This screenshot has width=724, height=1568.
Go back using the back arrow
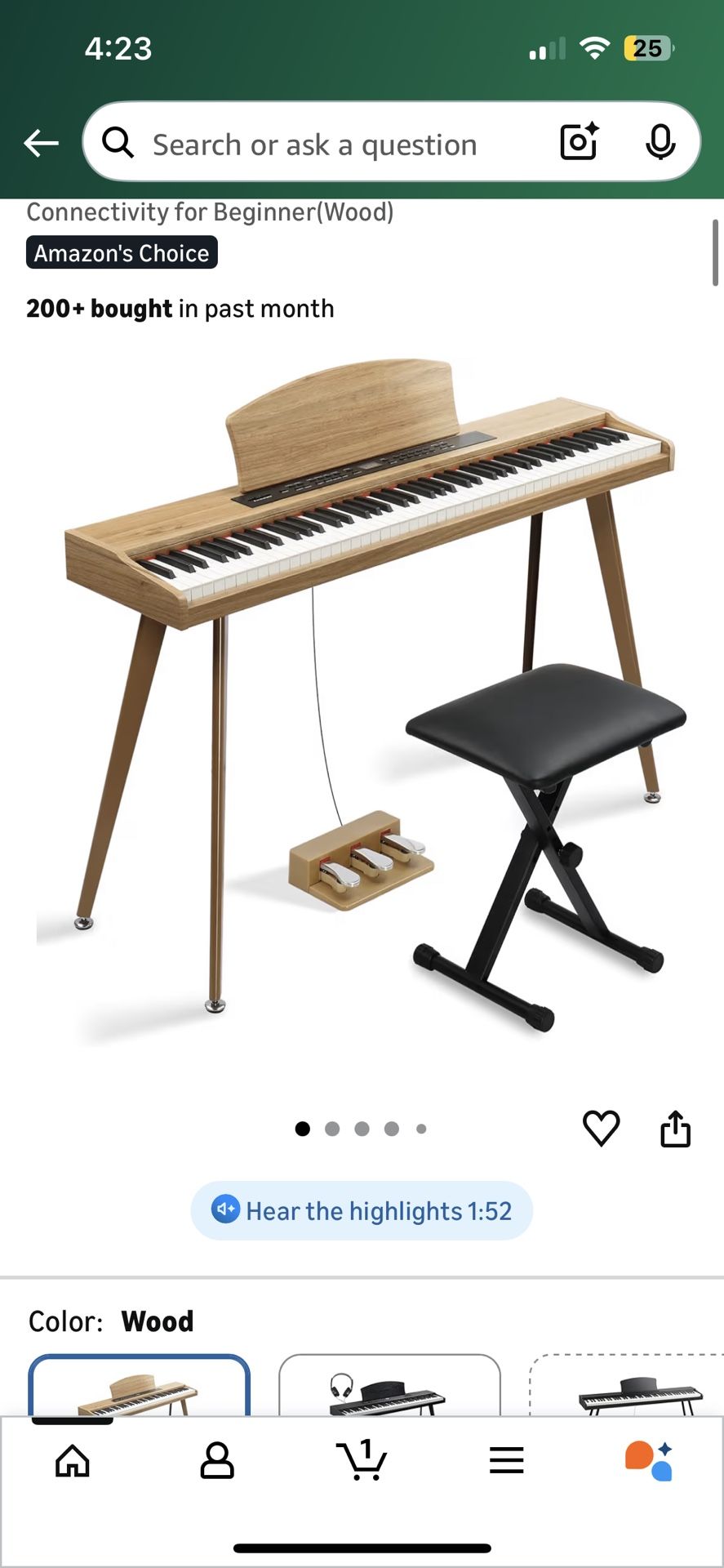[41, 144]
